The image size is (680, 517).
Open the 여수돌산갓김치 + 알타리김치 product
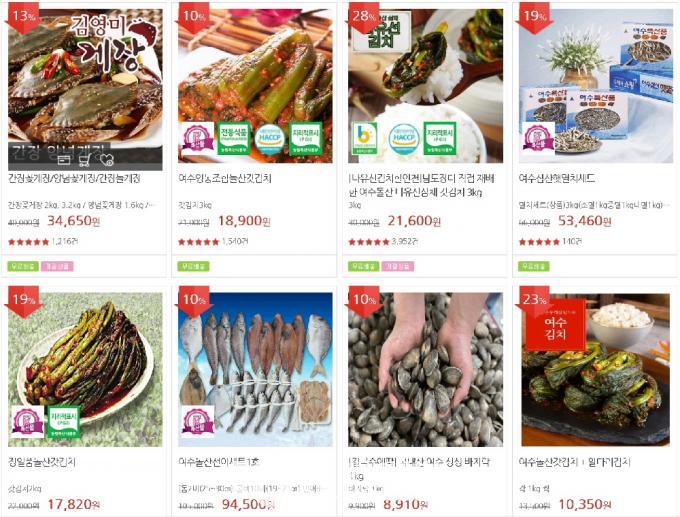(x=595, y=370)
